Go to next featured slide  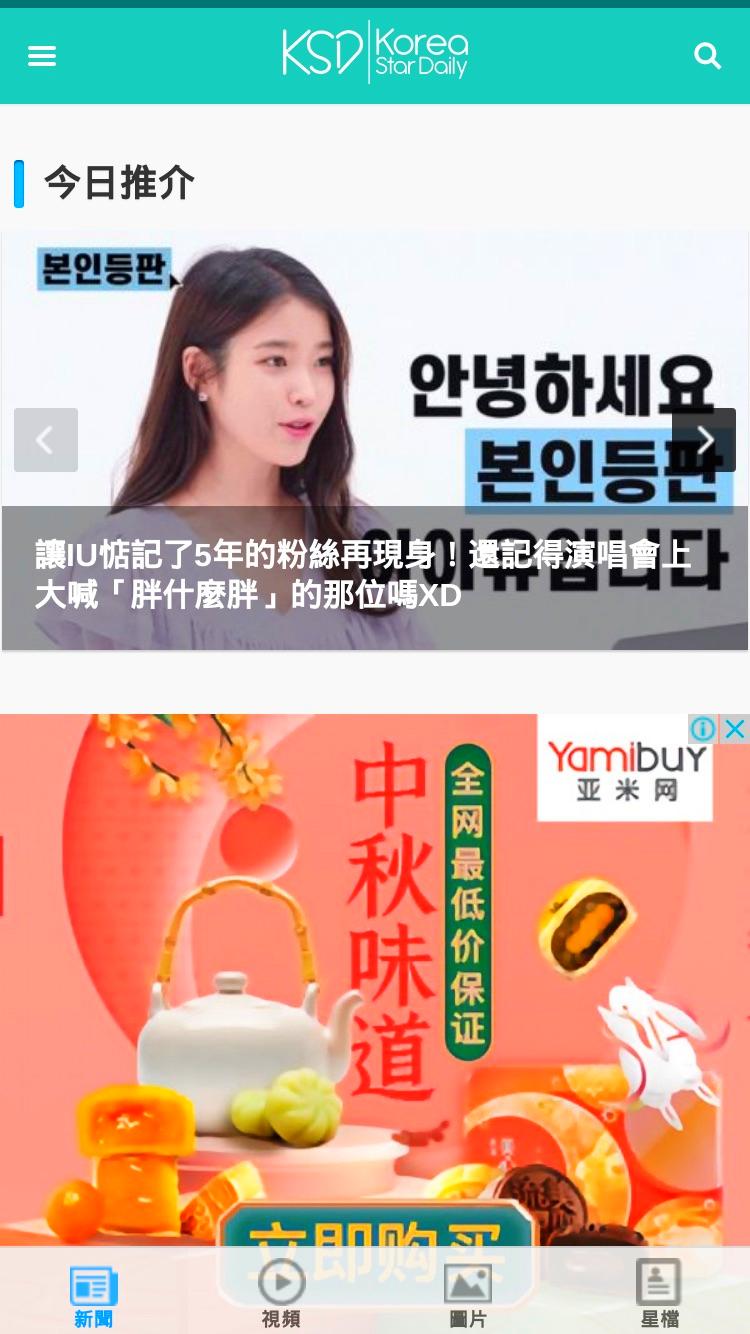(x=704, y=440)
